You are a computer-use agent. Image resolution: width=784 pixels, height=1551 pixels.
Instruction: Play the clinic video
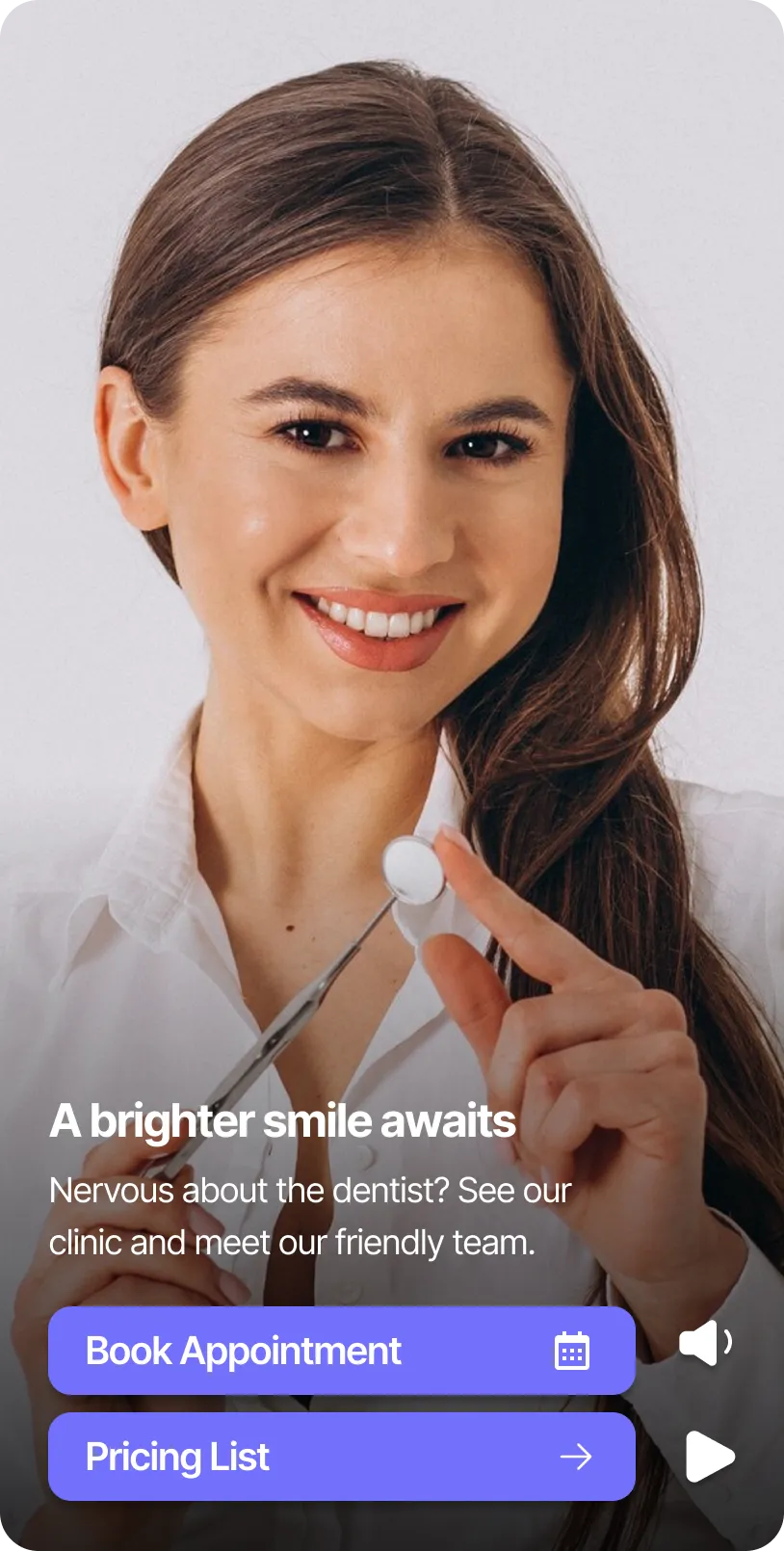coord(709,1457)
